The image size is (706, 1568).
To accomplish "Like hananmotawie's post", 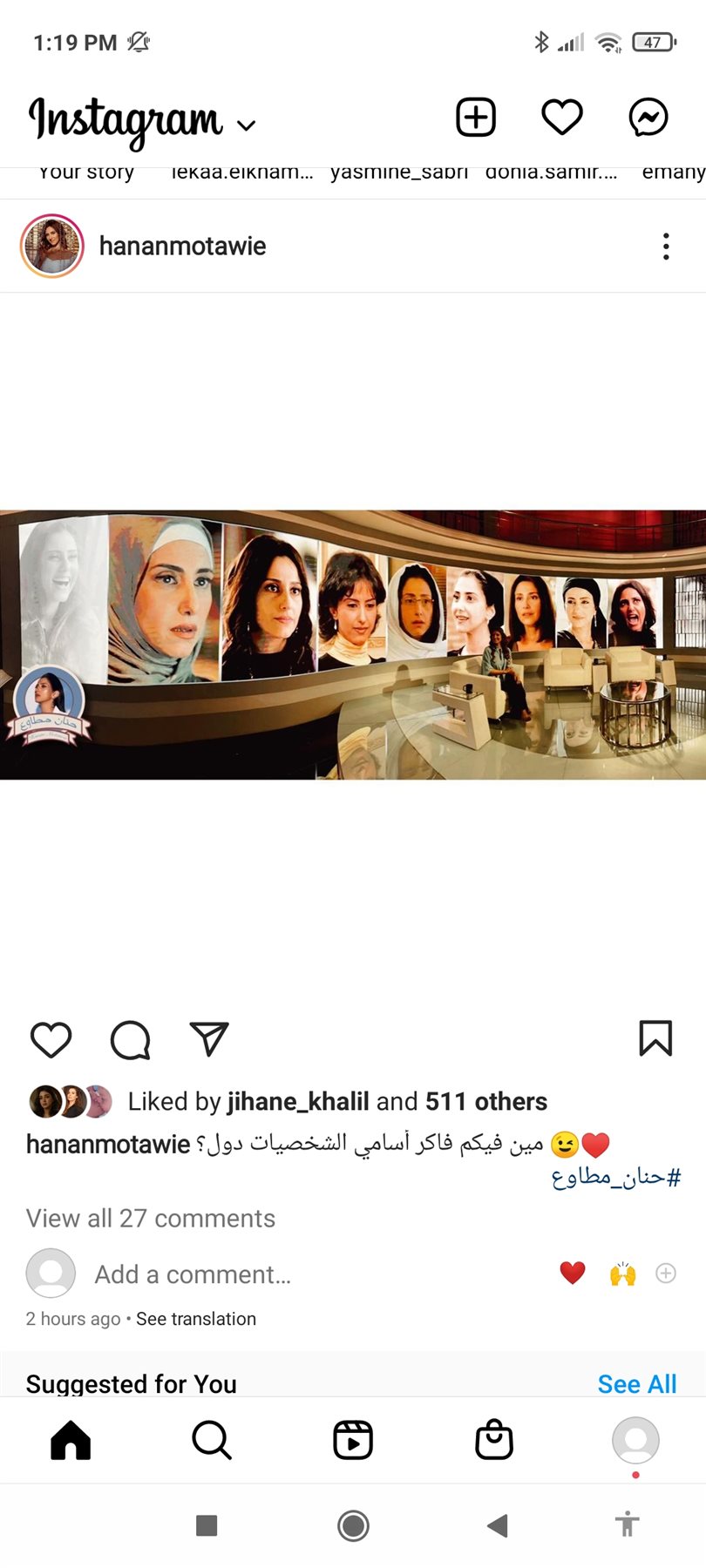I will pos(51,1039).
